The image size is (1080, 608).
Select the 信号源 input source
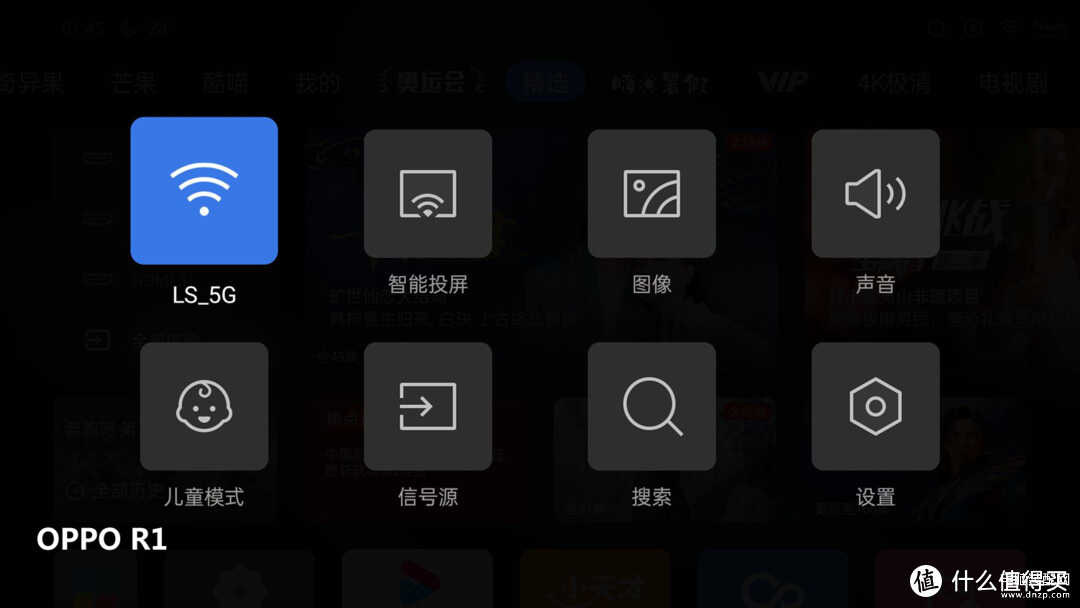[428, 407]
